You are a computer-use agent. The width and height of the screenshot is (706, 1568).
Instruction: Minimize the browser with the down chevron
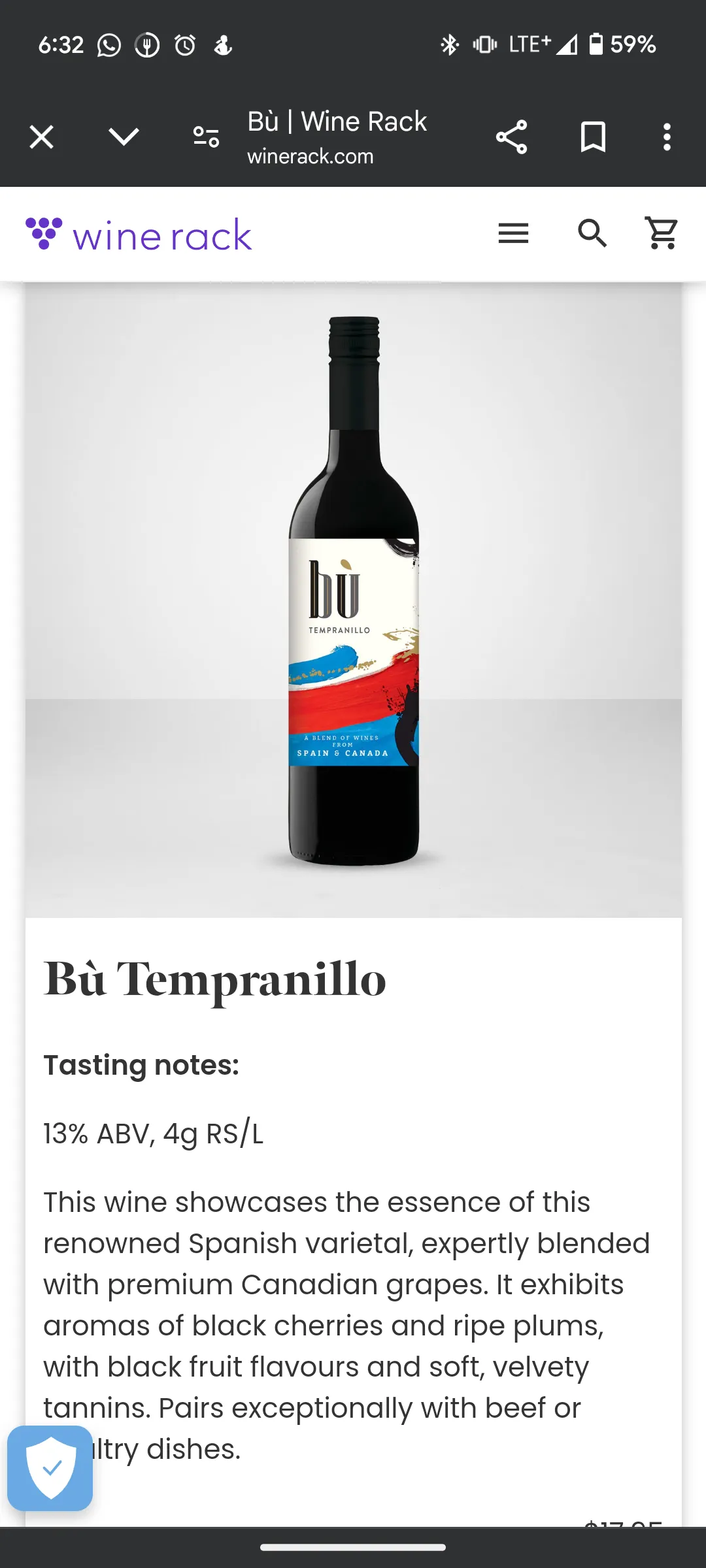[124, 137]
